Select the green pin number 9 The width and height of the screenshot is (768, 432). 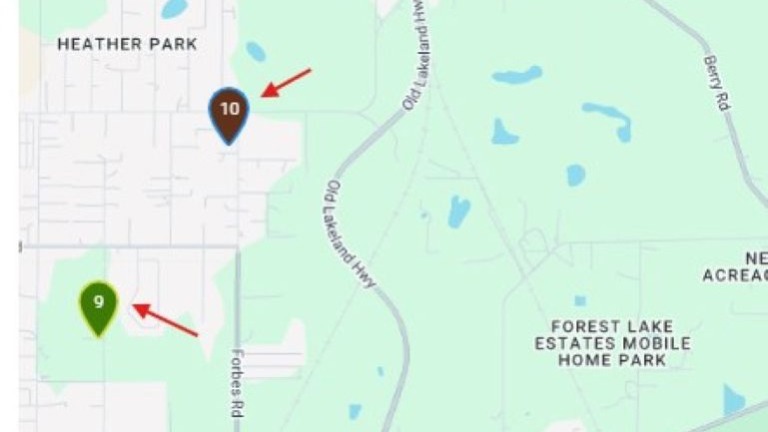(99, 305)
